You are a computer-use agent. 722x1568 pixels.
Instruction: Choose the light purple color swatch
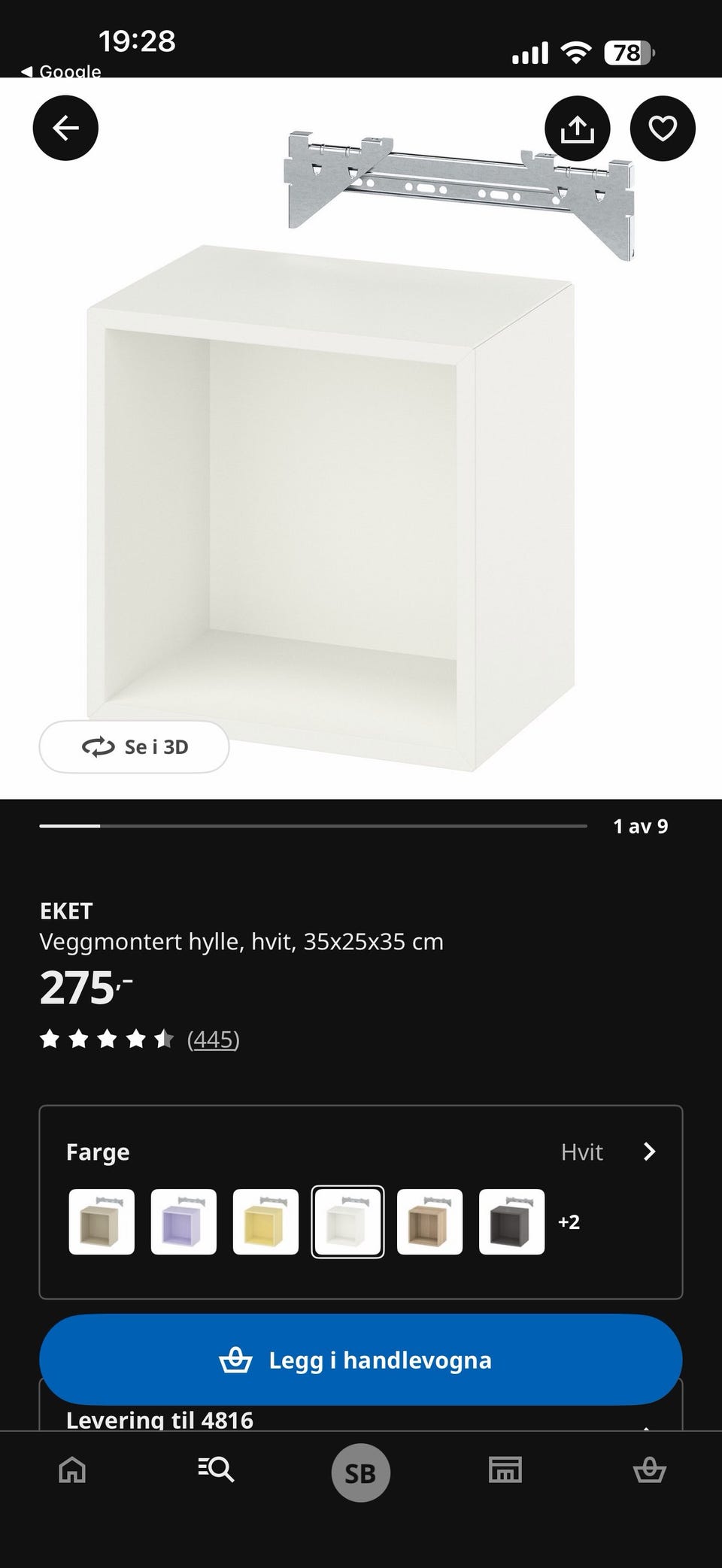[184, 1221]
